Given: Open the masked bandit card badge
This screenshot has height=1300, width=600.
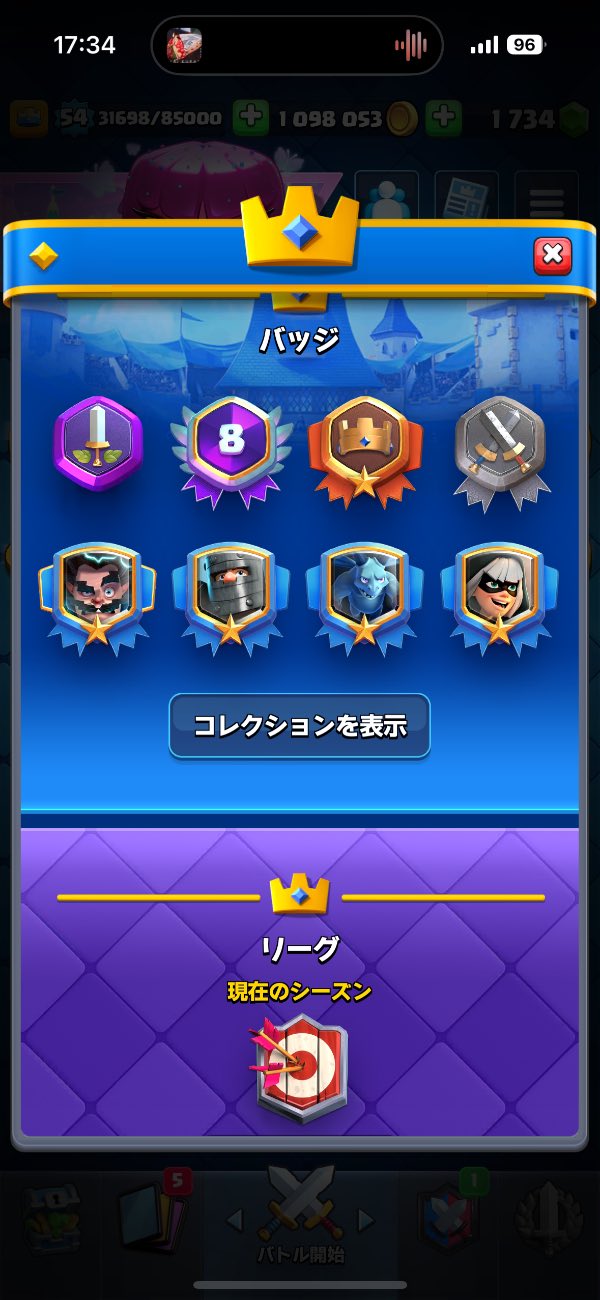Looking at the screenshot, I should pos(499,592).
